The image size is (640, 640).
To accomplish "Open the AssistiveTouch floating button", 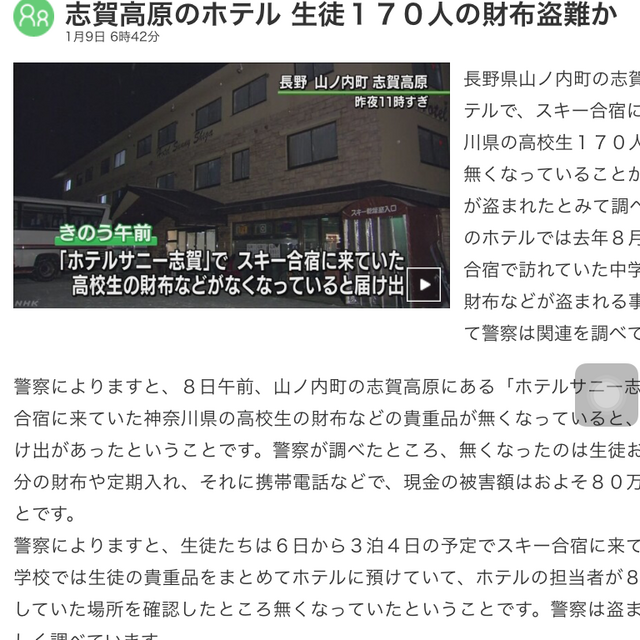I will pos(606,396).
